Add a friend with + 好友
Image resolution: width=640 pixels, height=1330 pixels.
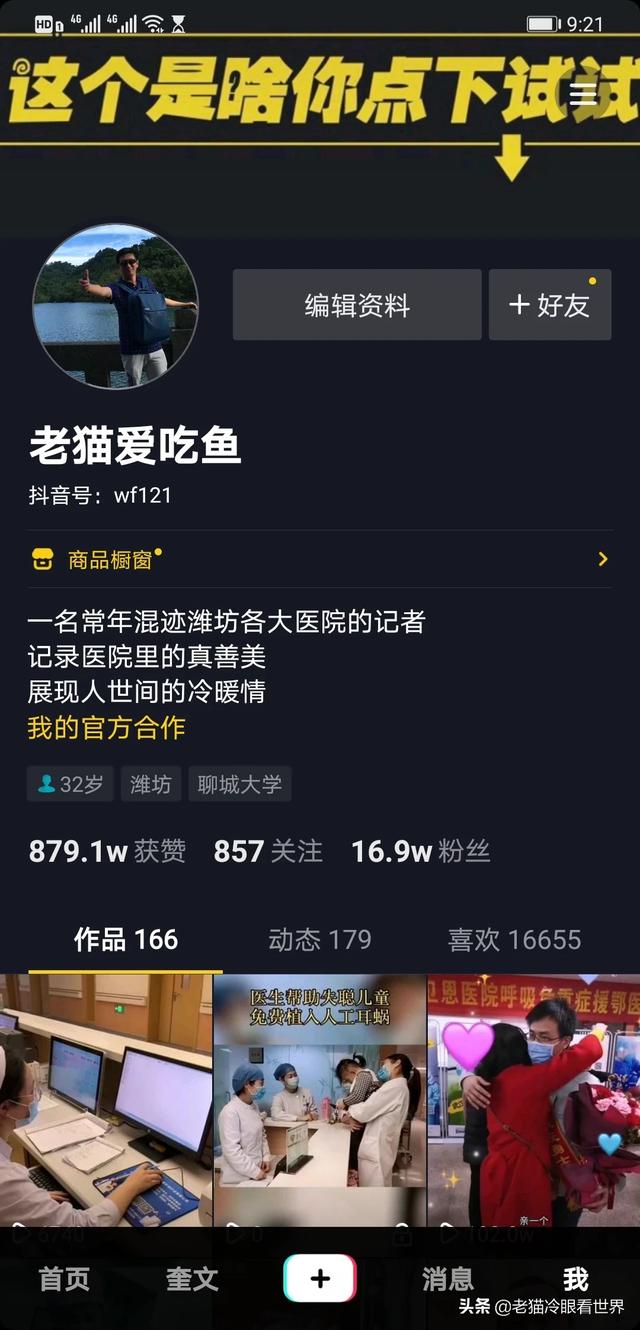tap(550, 305)
